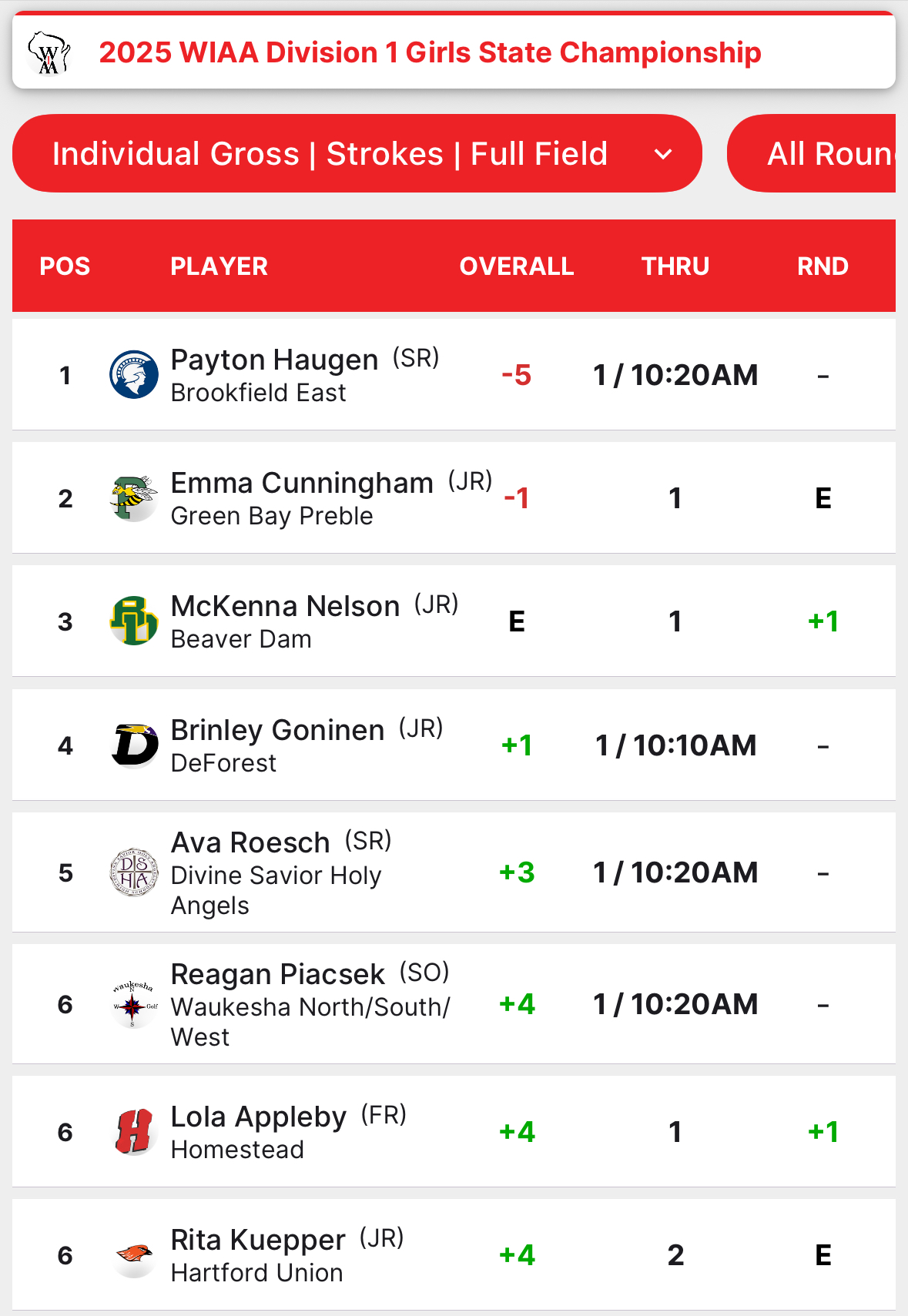Open the Individual Gross leaderboard dropdown
The image size is (908, 1316).
pyautogui.click(x=357, y=153)
